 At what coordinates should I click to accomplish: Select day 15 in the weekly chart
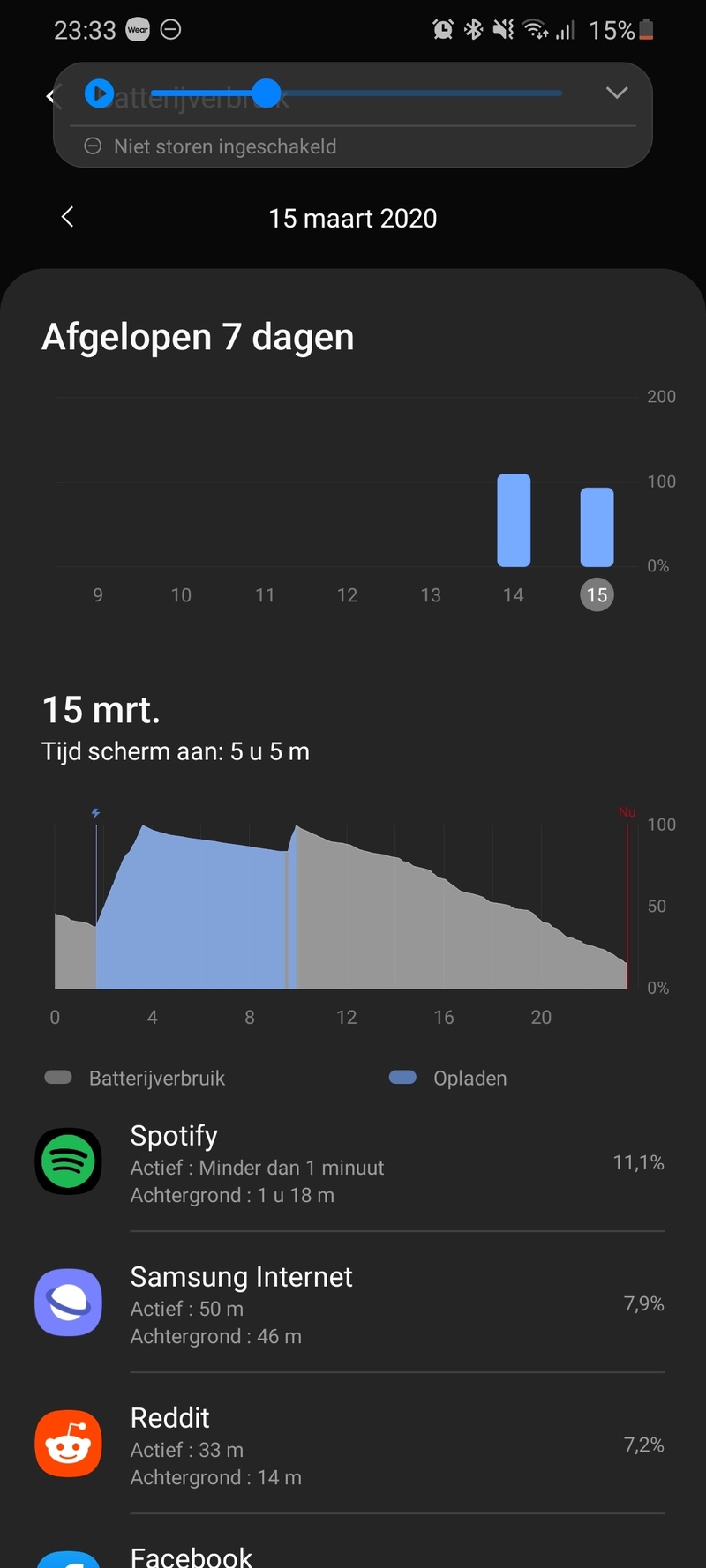coord(597,594)
